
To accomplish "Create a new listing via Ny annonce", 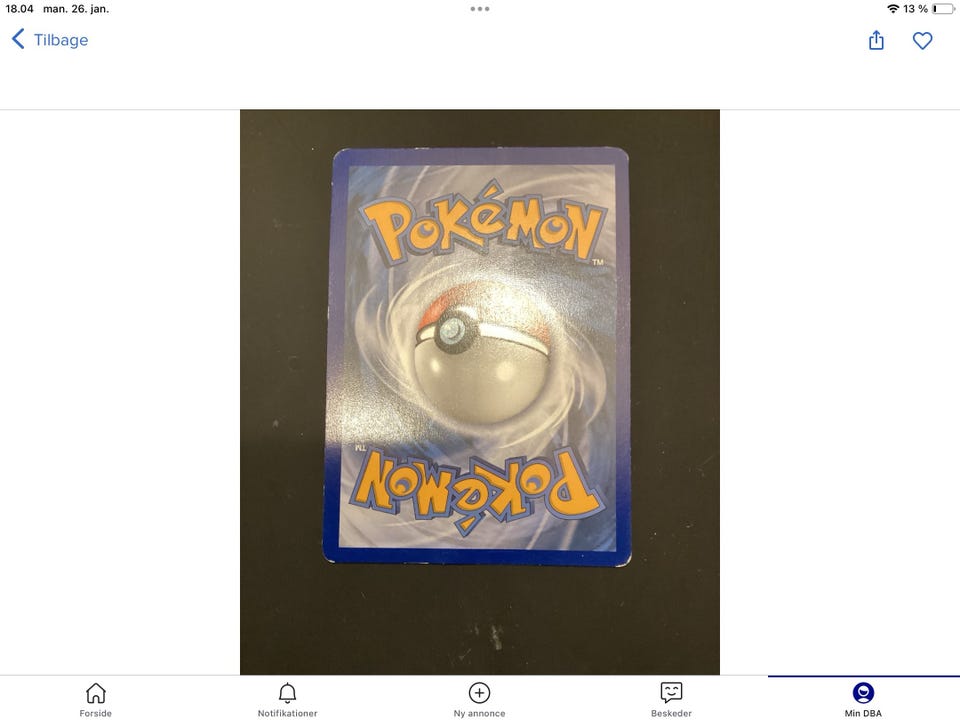I will tap(480, 698).
